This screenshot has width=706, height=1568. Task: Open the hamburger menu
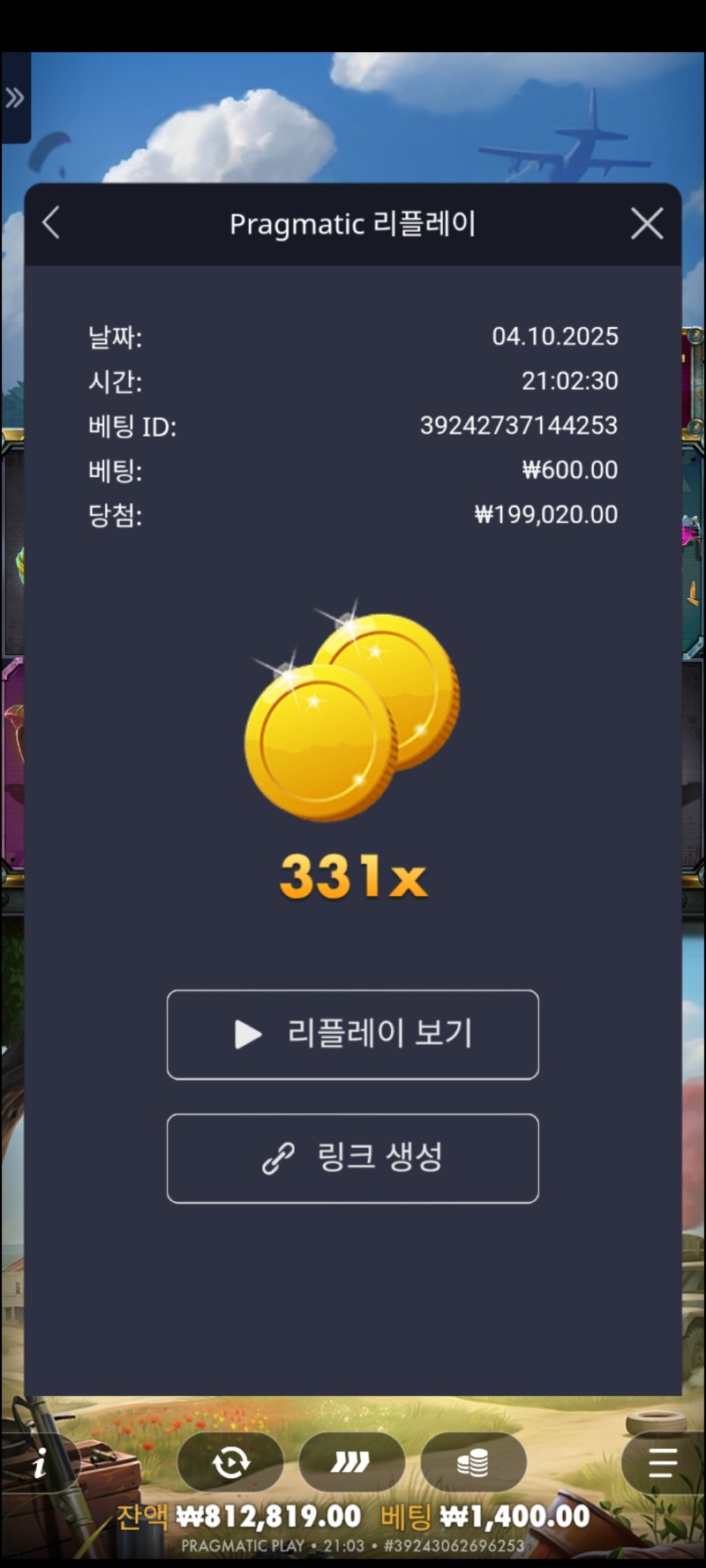(662, 1463)
